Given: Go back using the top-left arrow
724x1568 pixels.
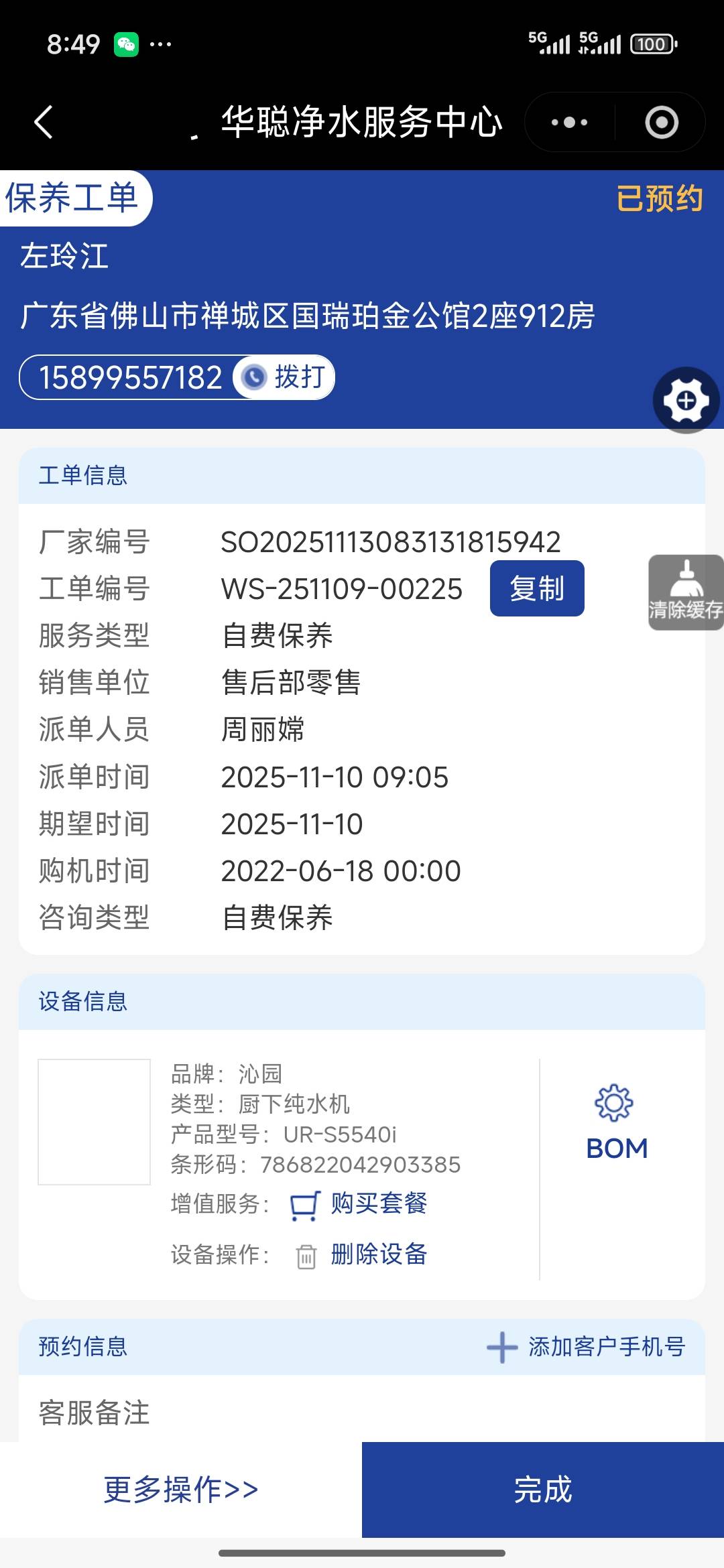Looking at the screenshot, I should pyautogui.click(x=44, y=123).
